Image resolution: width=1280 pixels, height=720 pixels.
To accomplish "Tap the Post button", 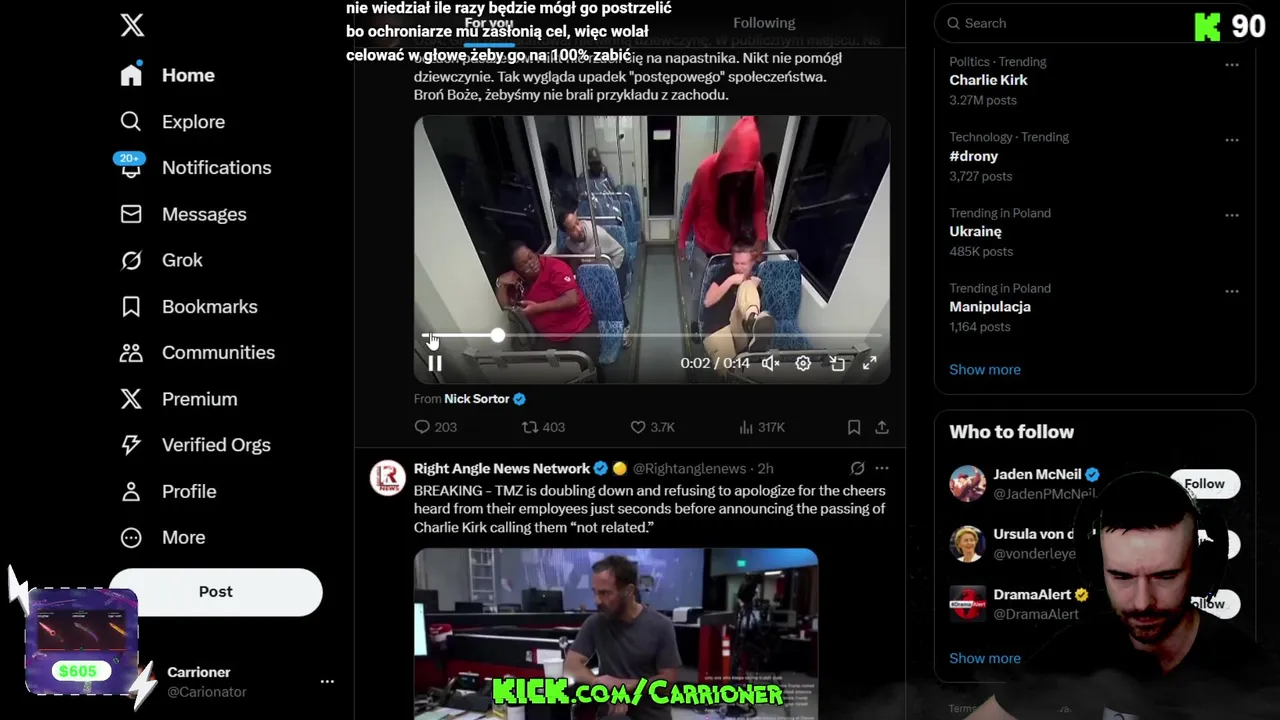I will (x=215, y=592).
